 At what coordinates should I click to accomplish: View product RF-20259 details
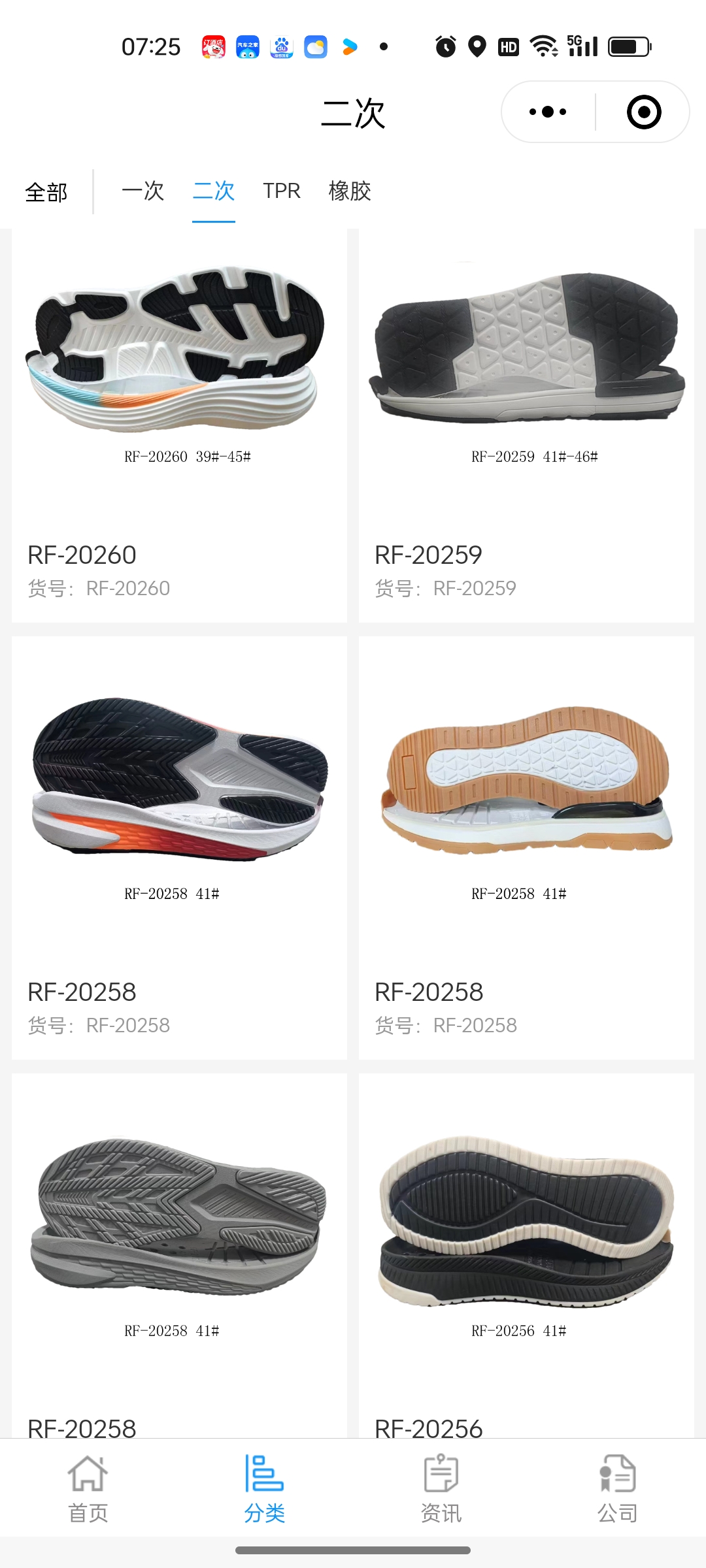point(526,425)
